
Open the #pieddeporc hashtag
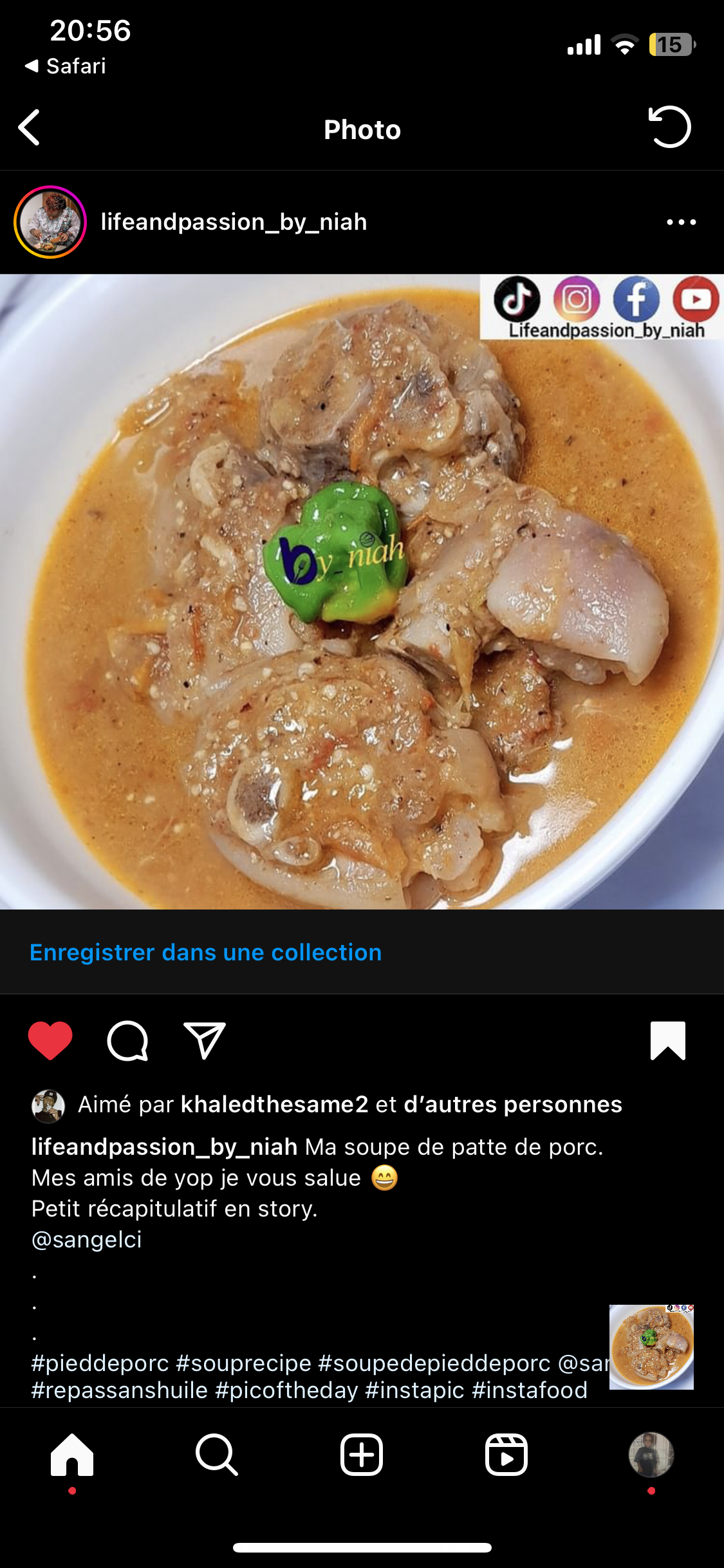click(100, 1363)
